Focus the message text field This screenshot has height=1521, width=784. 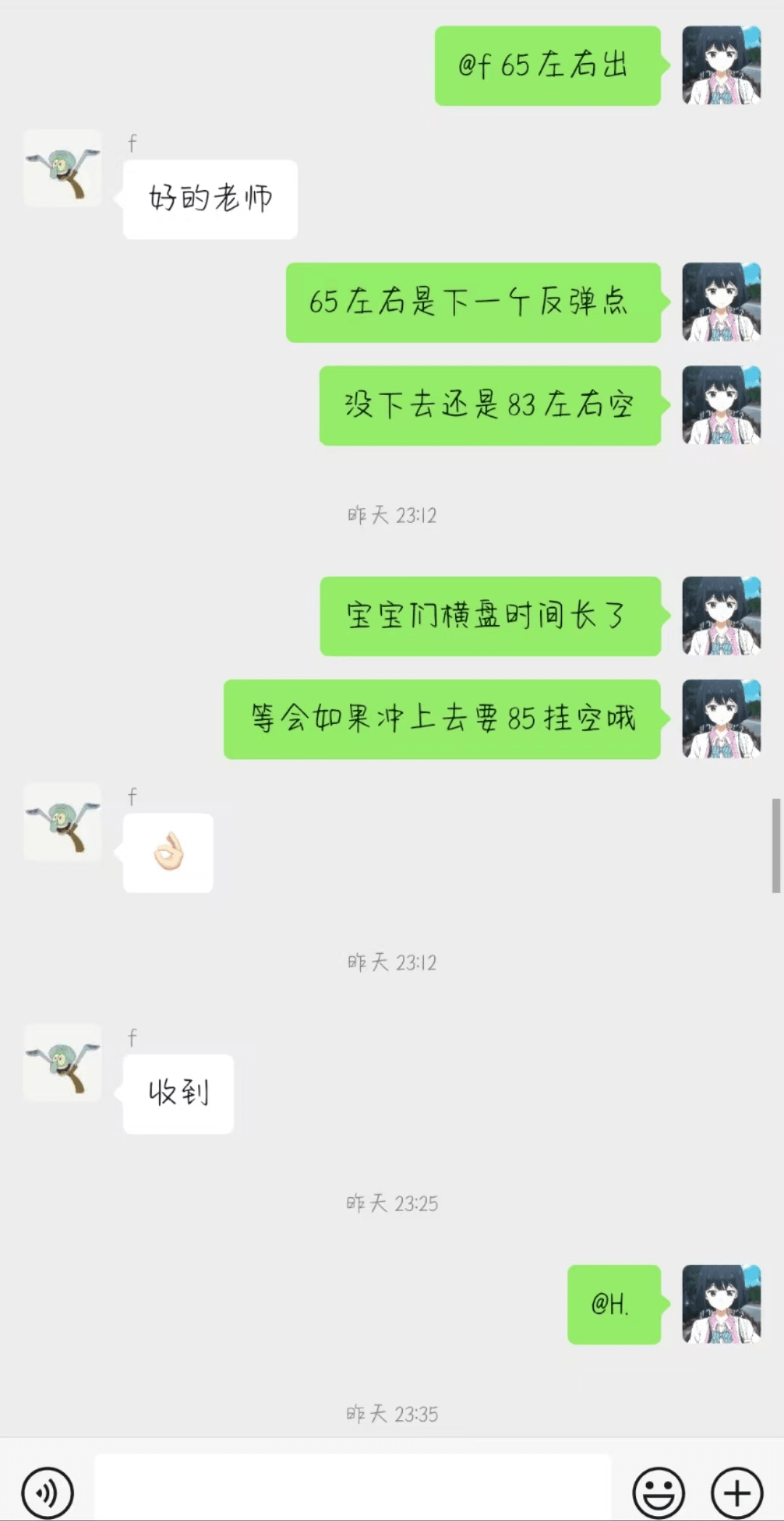coord(353,1487)
